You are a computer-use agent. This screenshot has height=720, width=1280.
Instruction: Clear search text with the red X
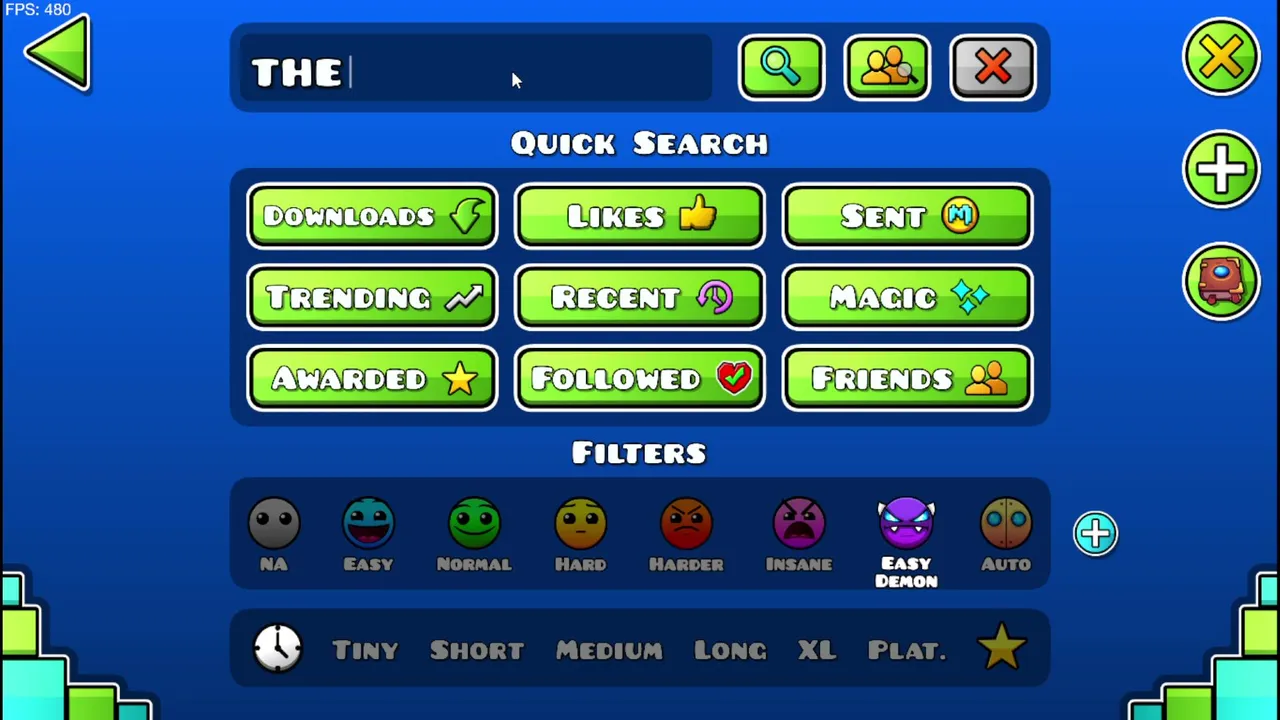[992, 68]
